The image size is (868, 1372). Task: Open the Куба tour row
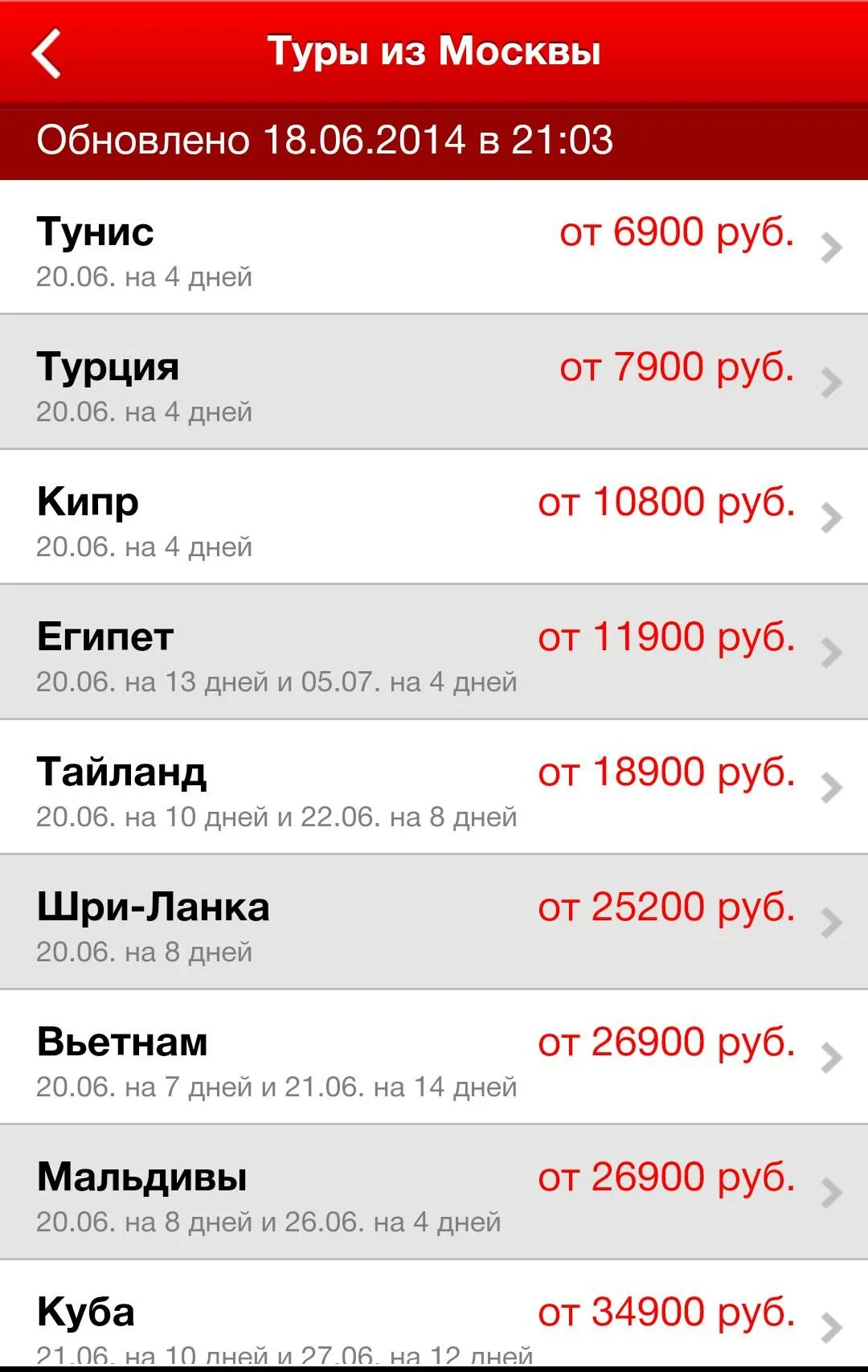click(434, 1318)
